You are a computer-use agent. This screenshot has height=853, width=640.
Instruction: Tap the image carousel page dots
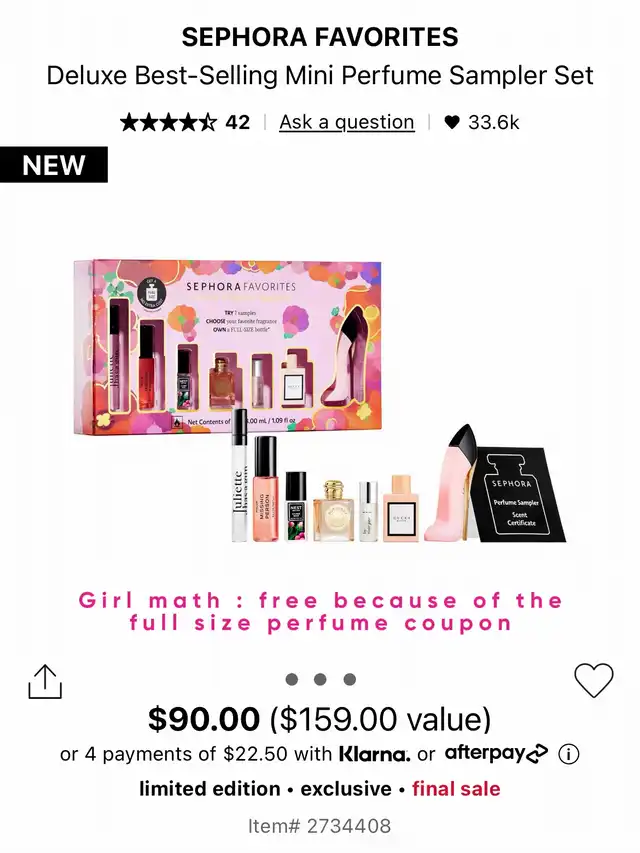(321, 679)
